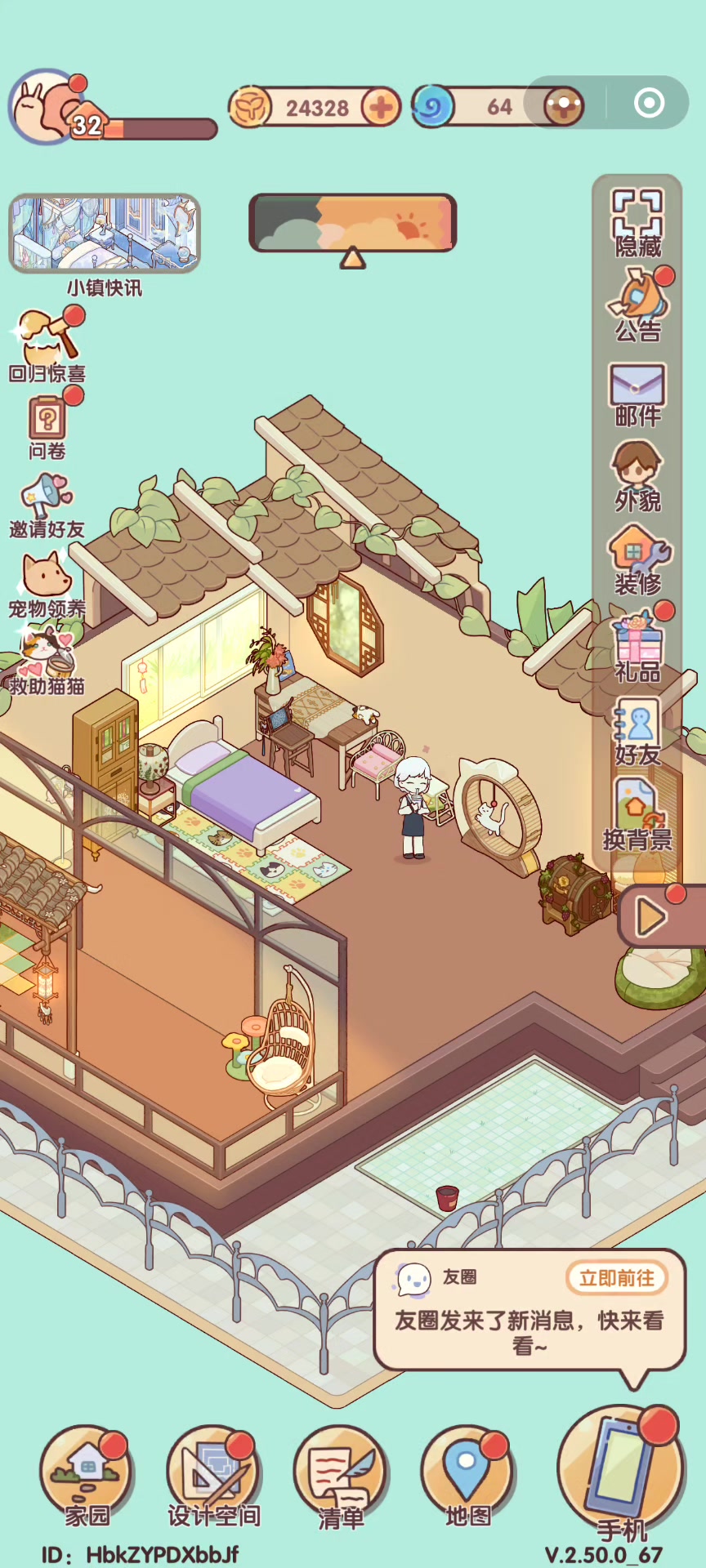Open the 公告 announcements

coord(638,305)
